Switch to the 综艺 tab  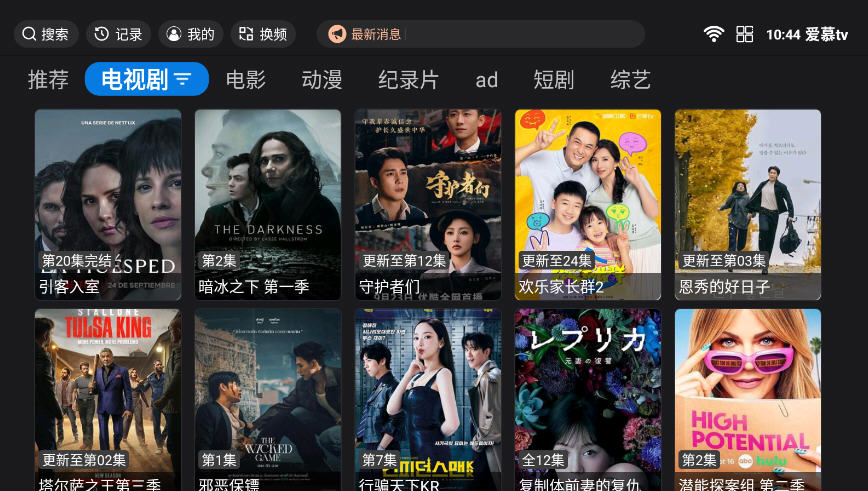(631, 80)
